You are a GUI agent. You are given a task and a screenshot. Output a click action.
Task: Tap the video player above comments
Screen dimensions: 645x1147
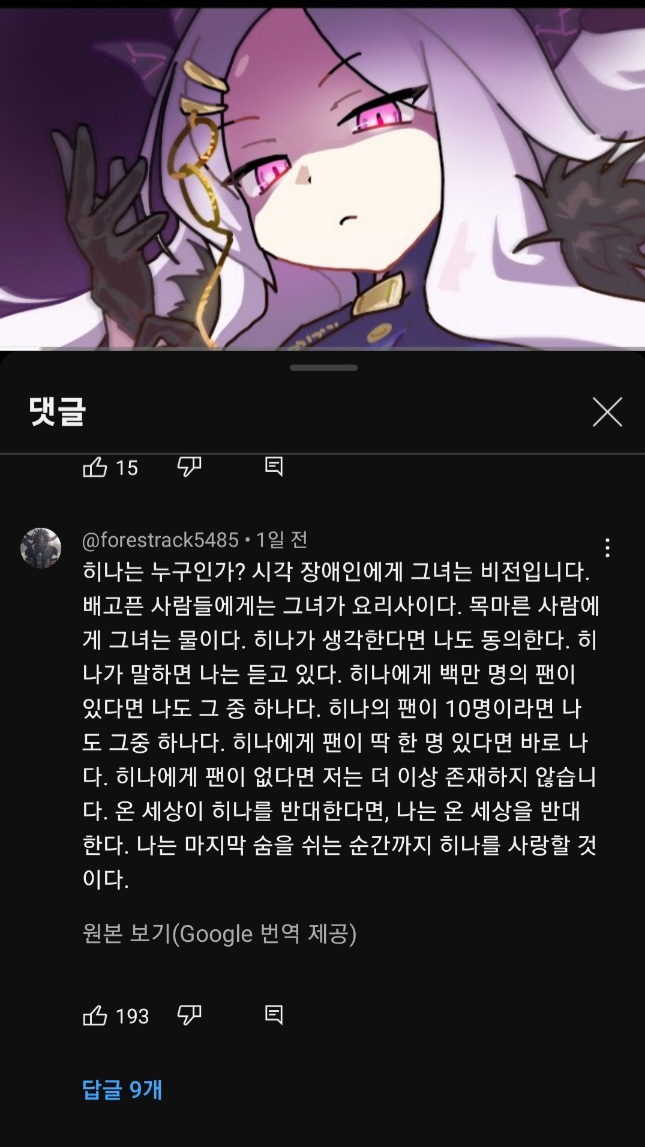322,175
